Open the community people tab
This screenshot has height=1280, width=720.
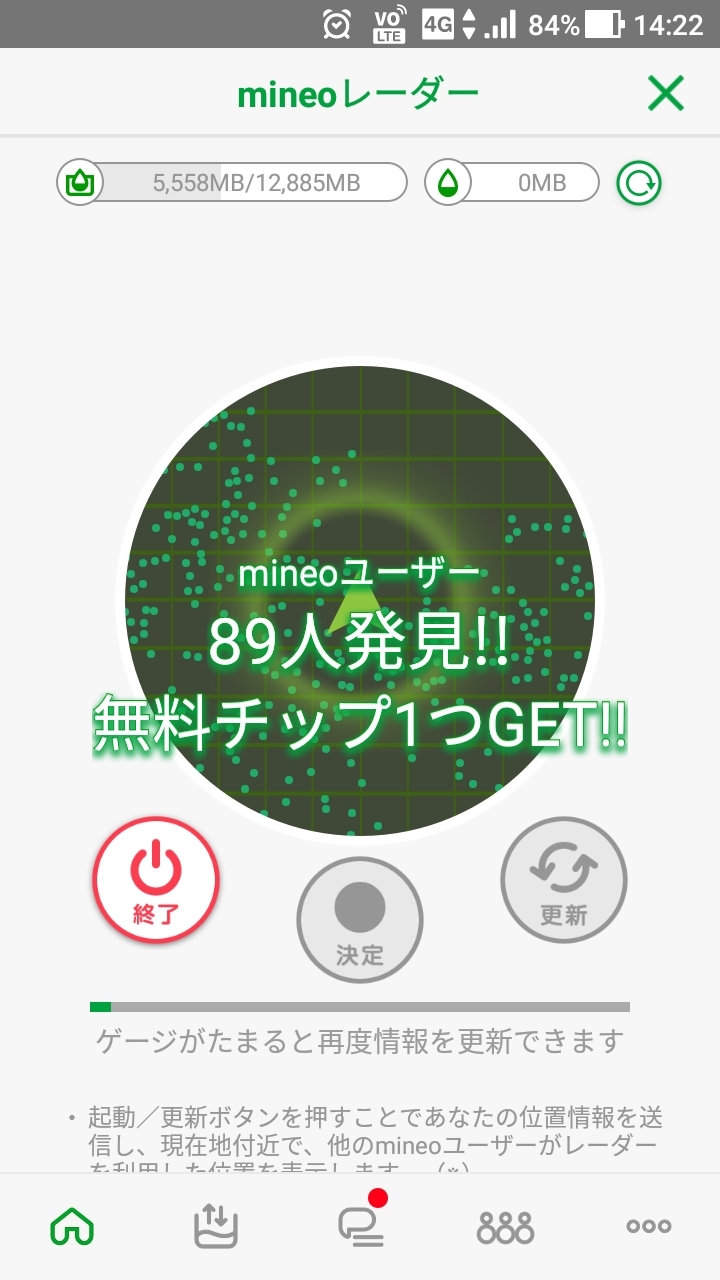click(505, 1227)
